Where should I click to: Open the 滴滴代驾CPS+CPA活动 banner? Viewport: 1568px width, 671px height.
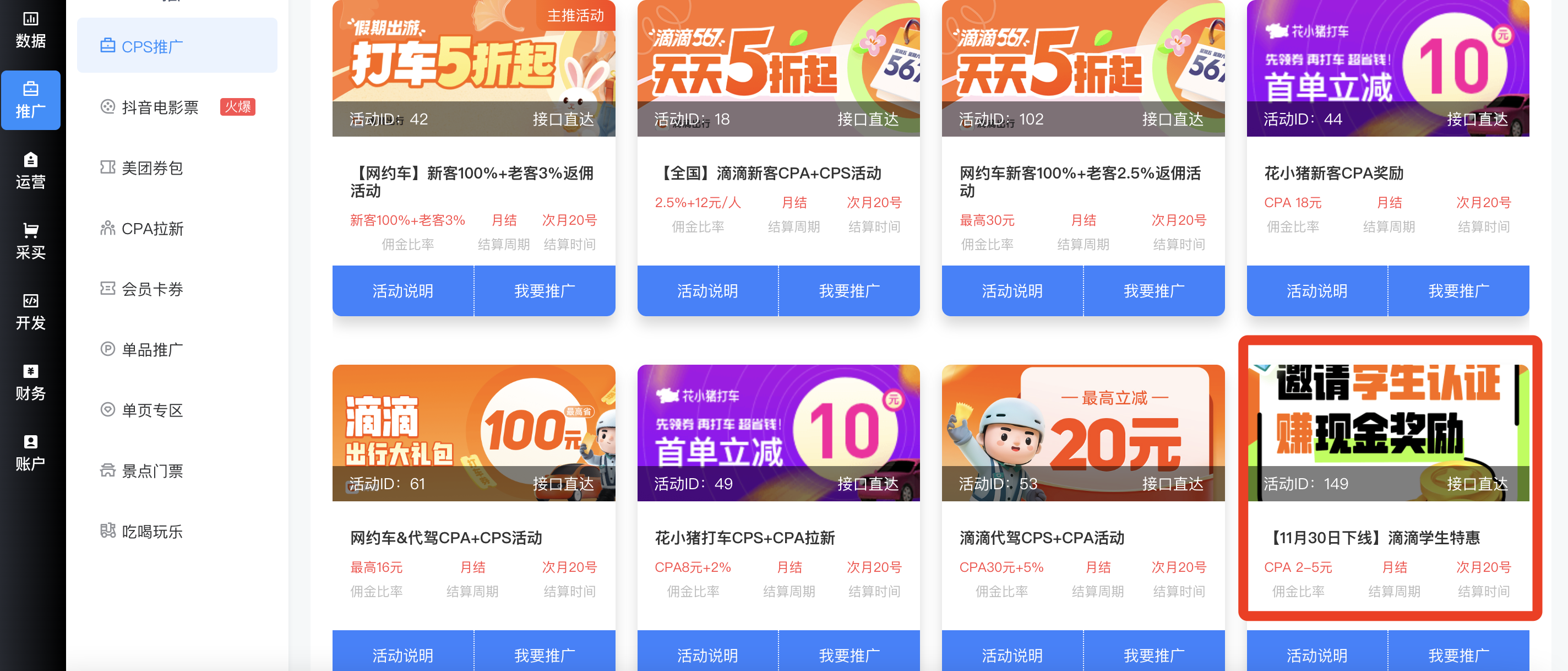tap(1082, 432)
